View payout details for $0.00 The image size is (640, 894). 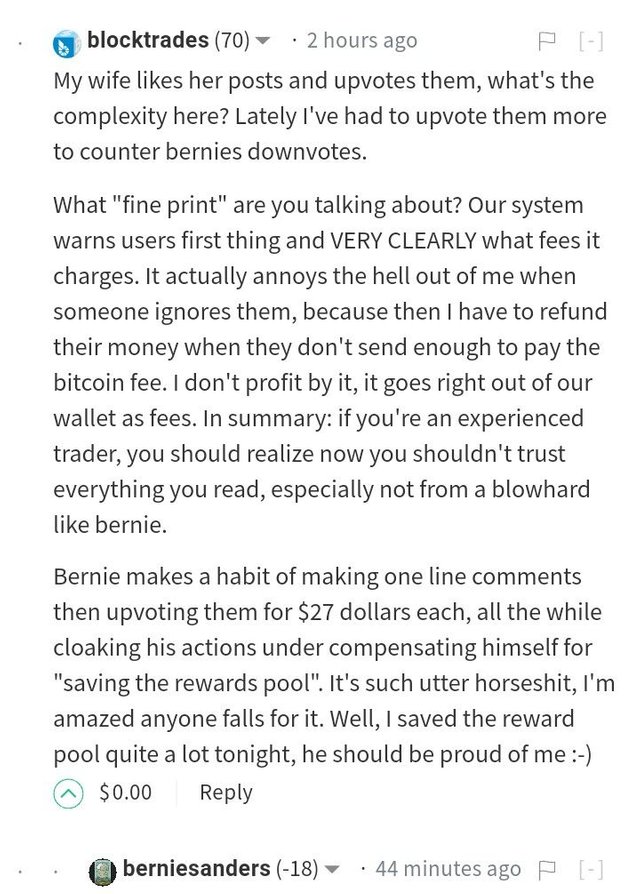tap(126, 793)
